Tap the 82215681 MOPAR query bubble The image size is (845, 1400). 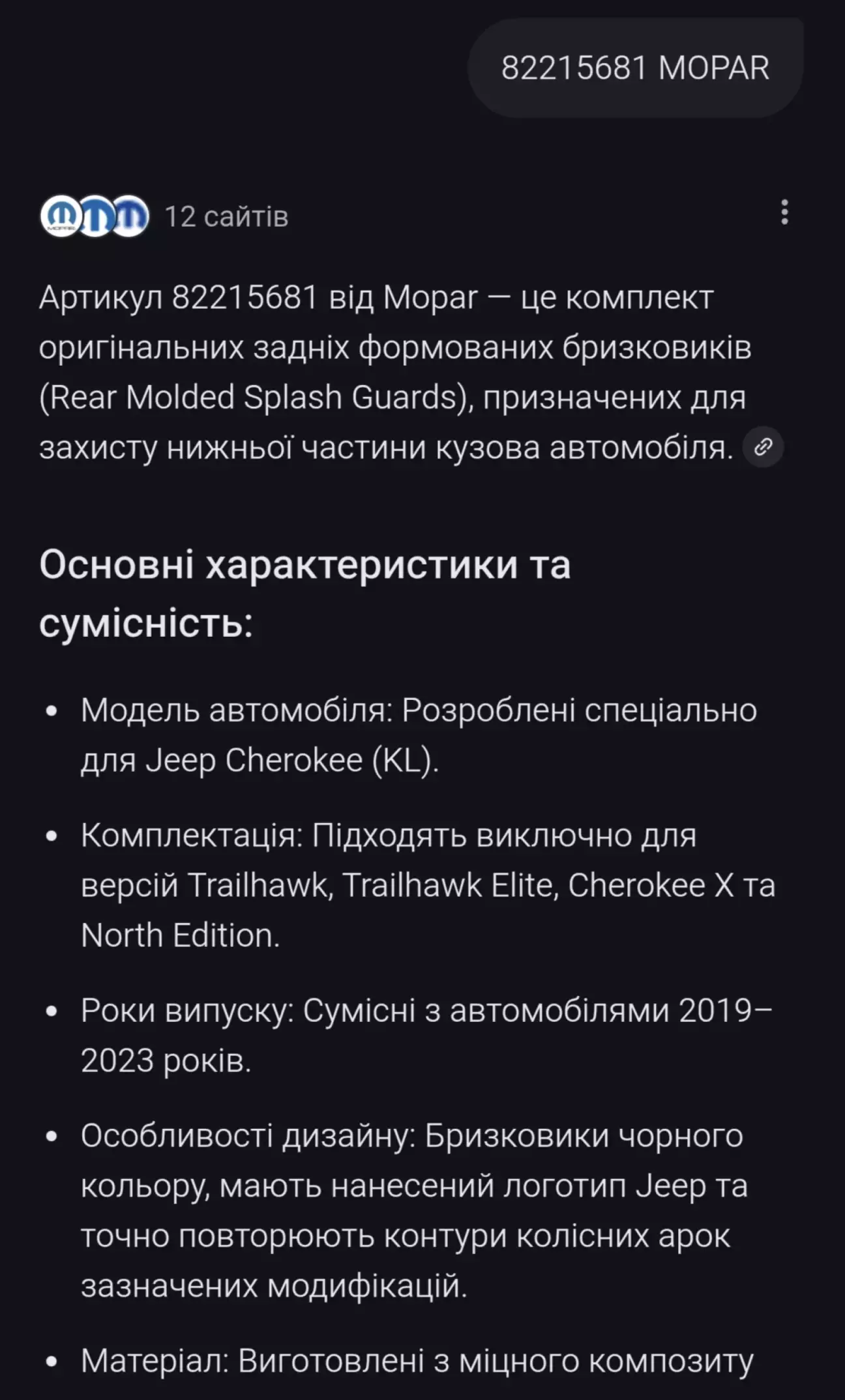click(635, 68)
